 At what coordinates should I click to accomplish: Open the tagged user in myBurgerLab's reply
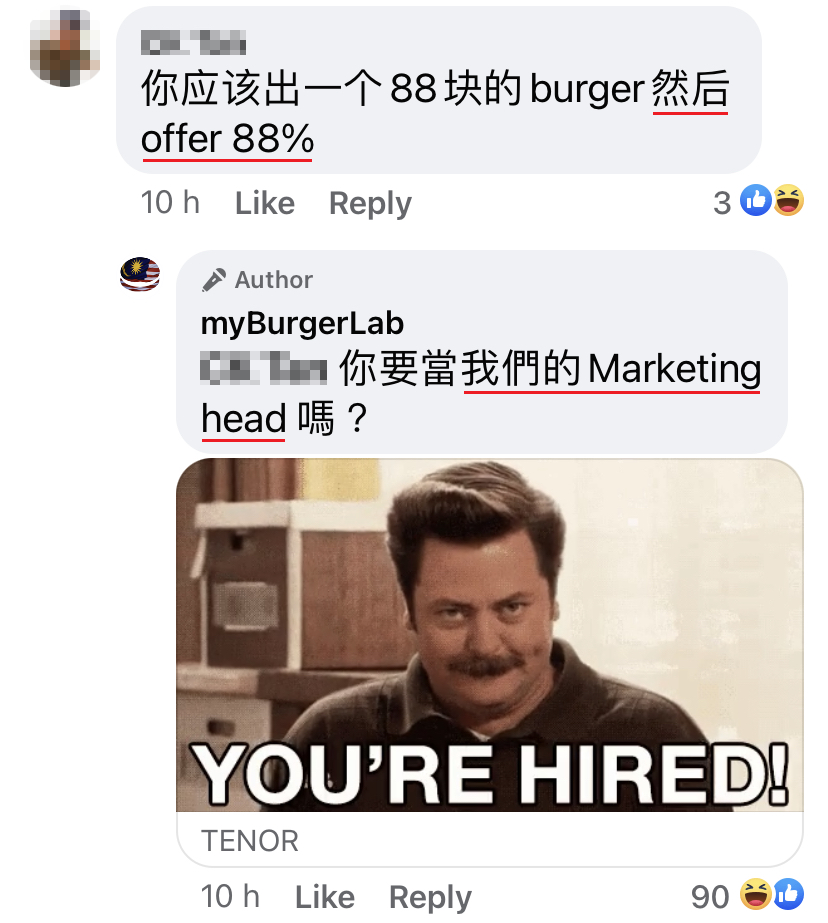(264, 371)
